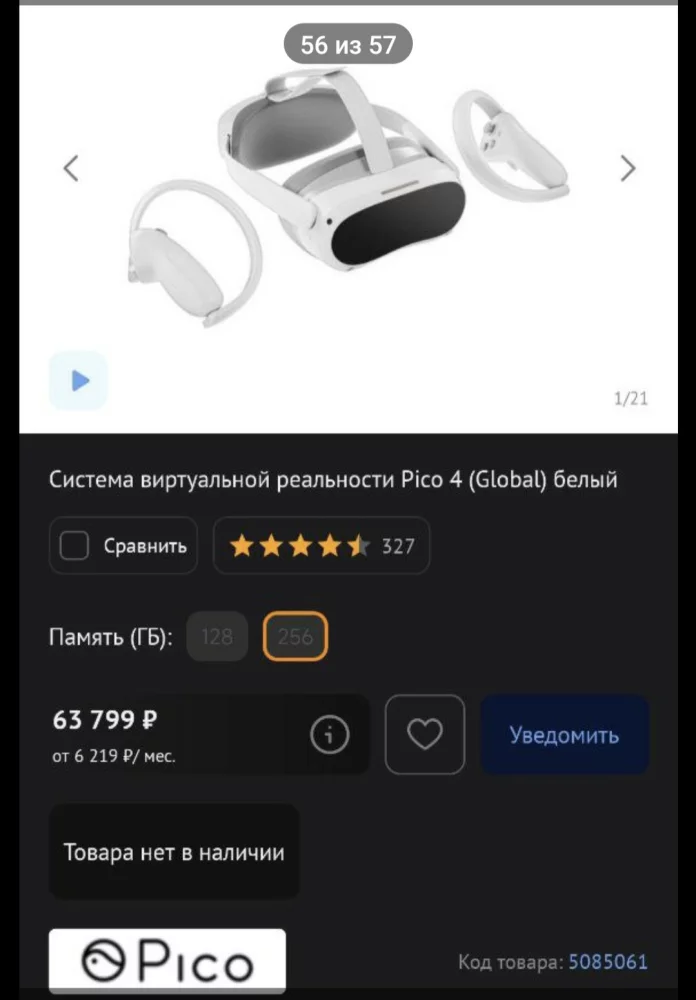Show the previous product photo
Viewport: 696px width, 1000px height.
click(x=71, y=168)
